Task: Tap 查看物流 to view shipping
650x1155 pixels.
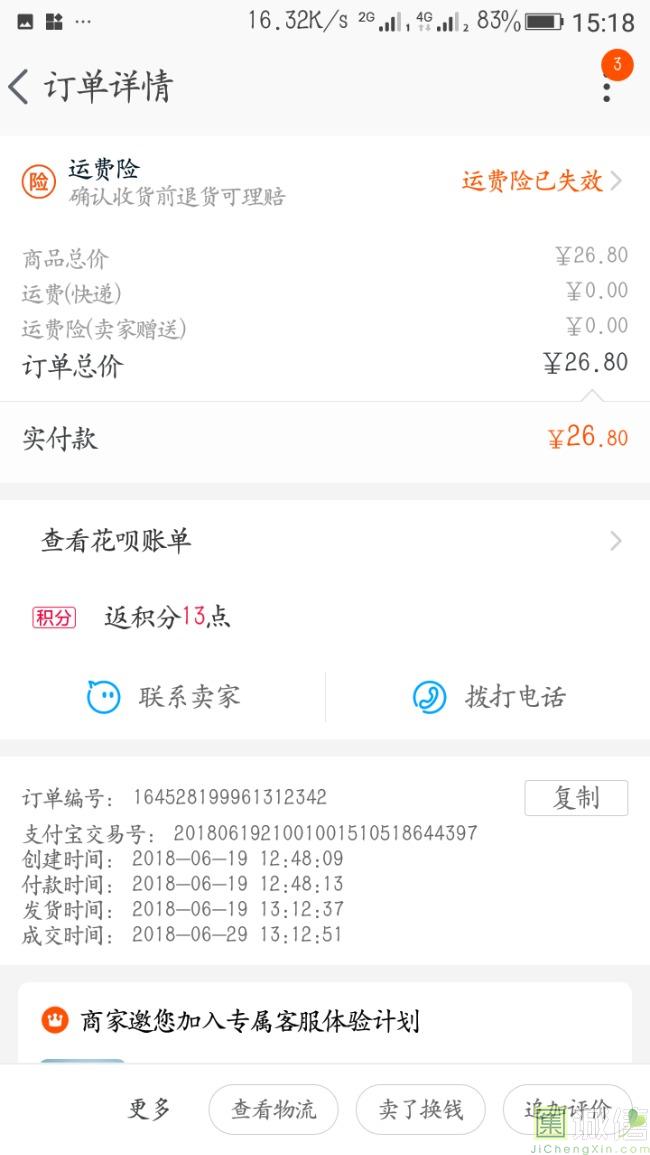Action: coord(273,1109)
